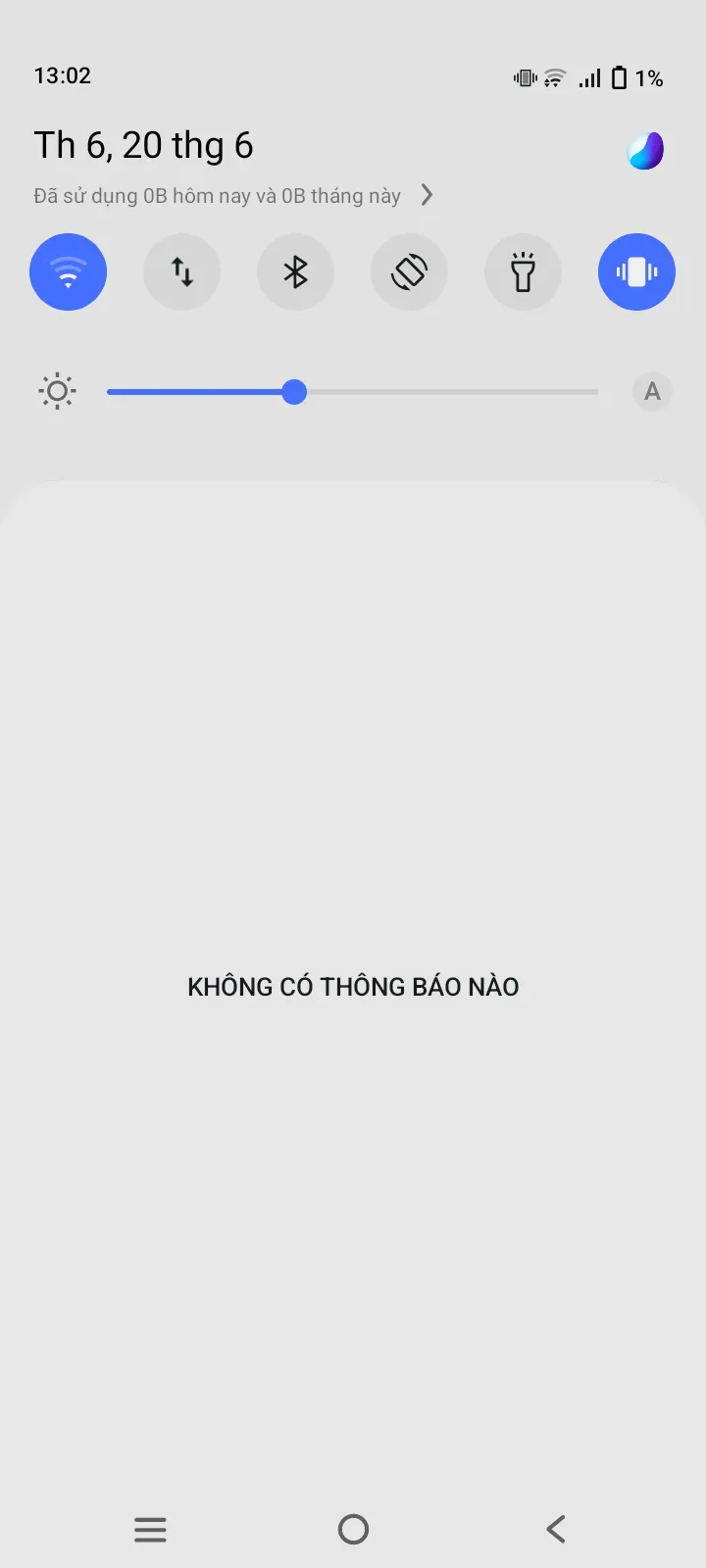The width and height of the screenshot is (706, 1568).
Task: Turn off the Wi-Fi quick toggle
Action: [68, 271]
